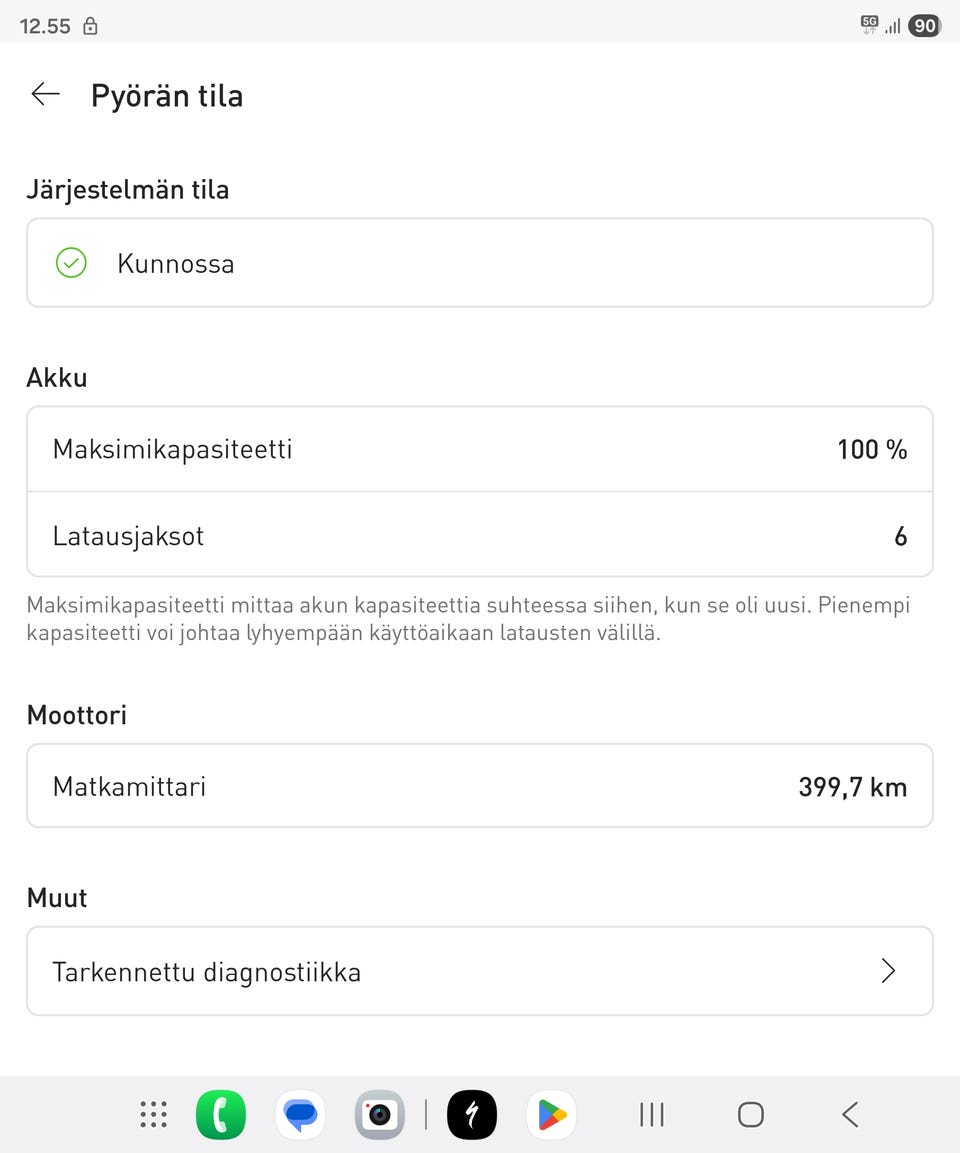960x1153 pixels.
Task: Tap the Maksimikapasiteetti row showing 100 %
Action: (480, 449)
